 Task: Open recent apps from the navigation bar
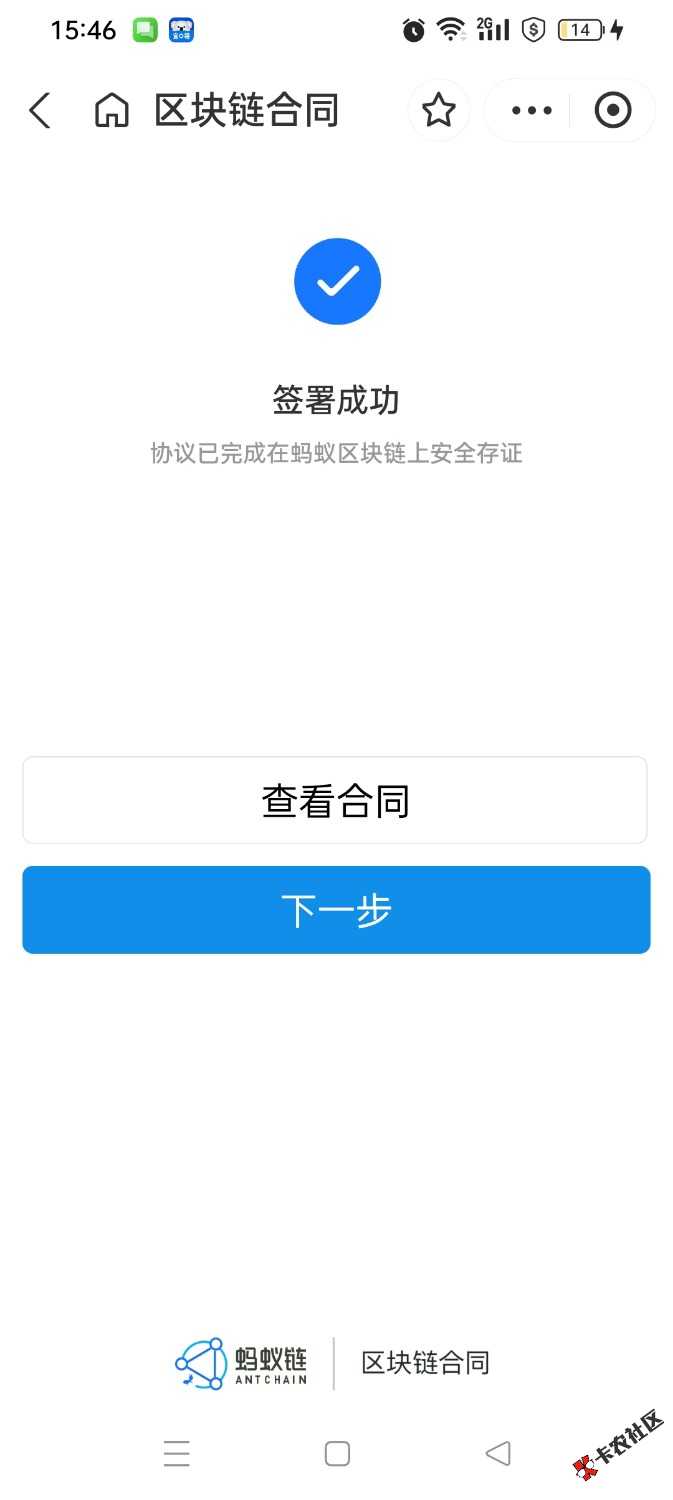[x=177, y=1453]
